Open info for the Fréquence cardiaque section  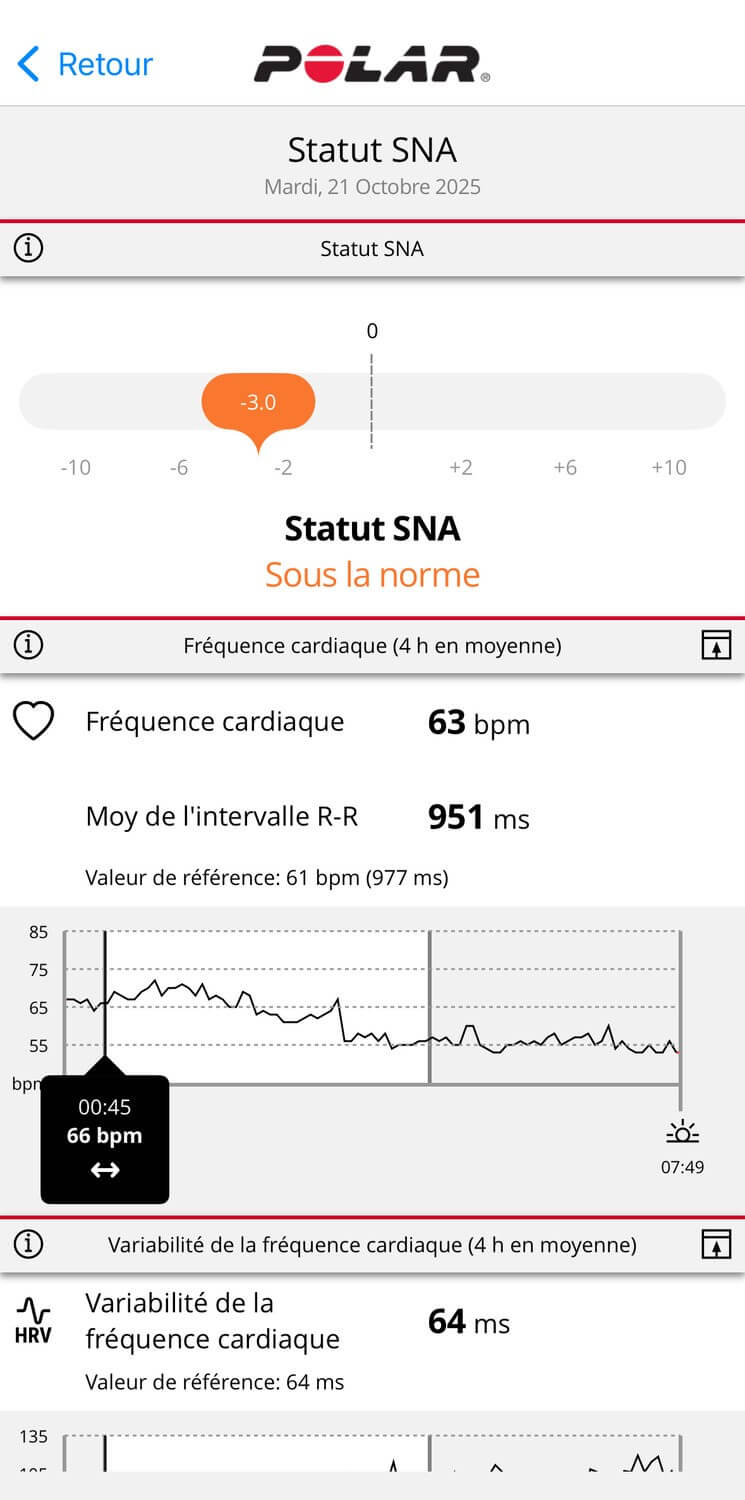pyautogui.click(x=29, y=646)
